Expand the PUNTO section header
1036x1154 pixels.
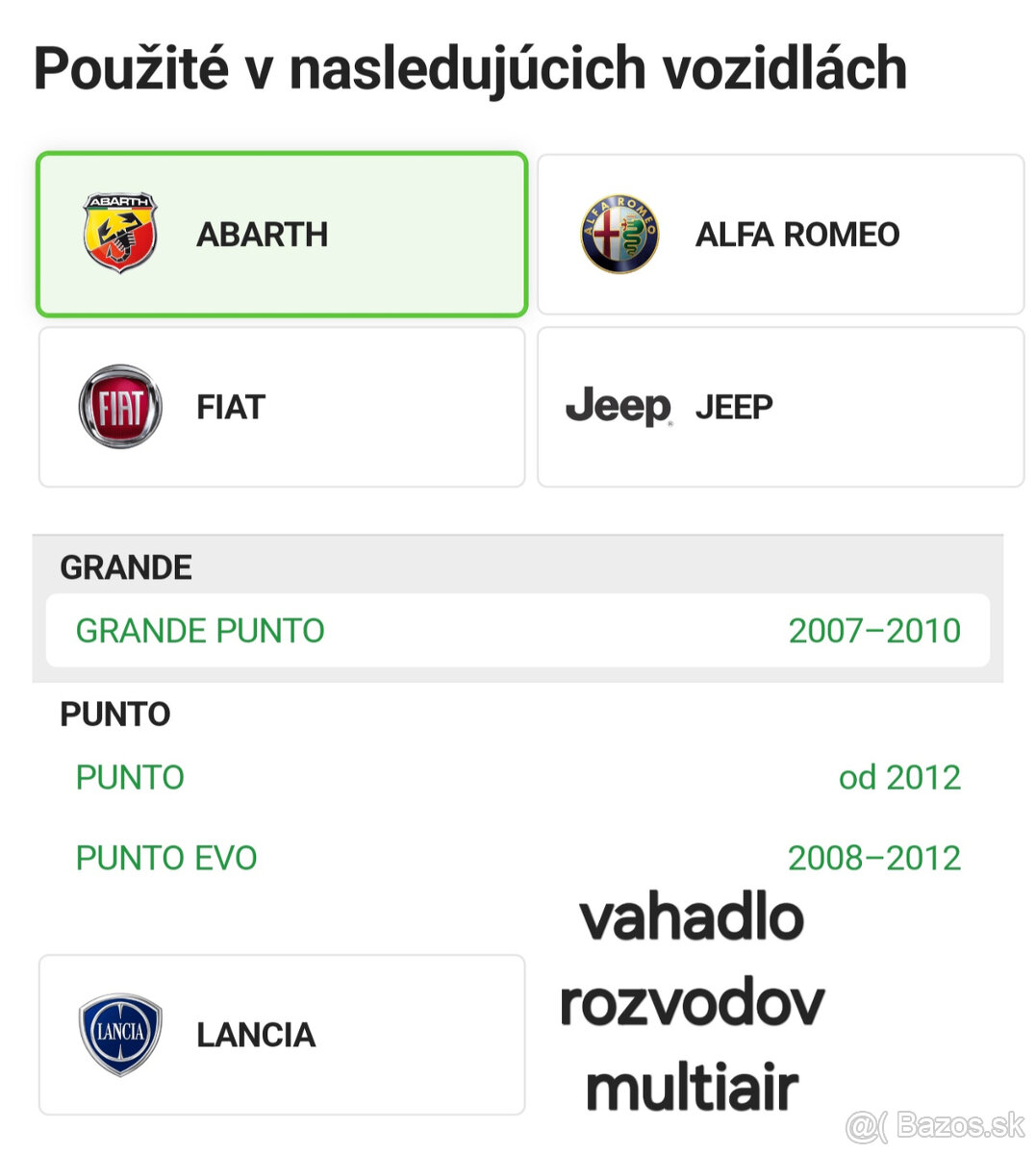click(114, 715)
